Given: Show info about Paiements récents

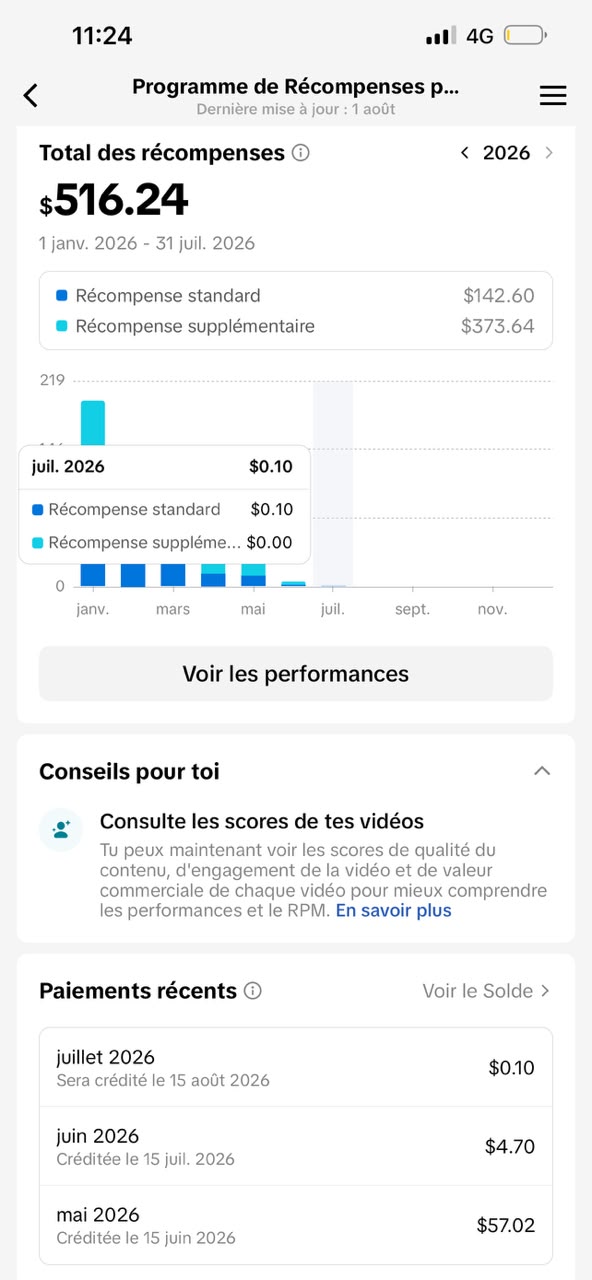Looking at the screenshot, I should (x=253, y=991).
